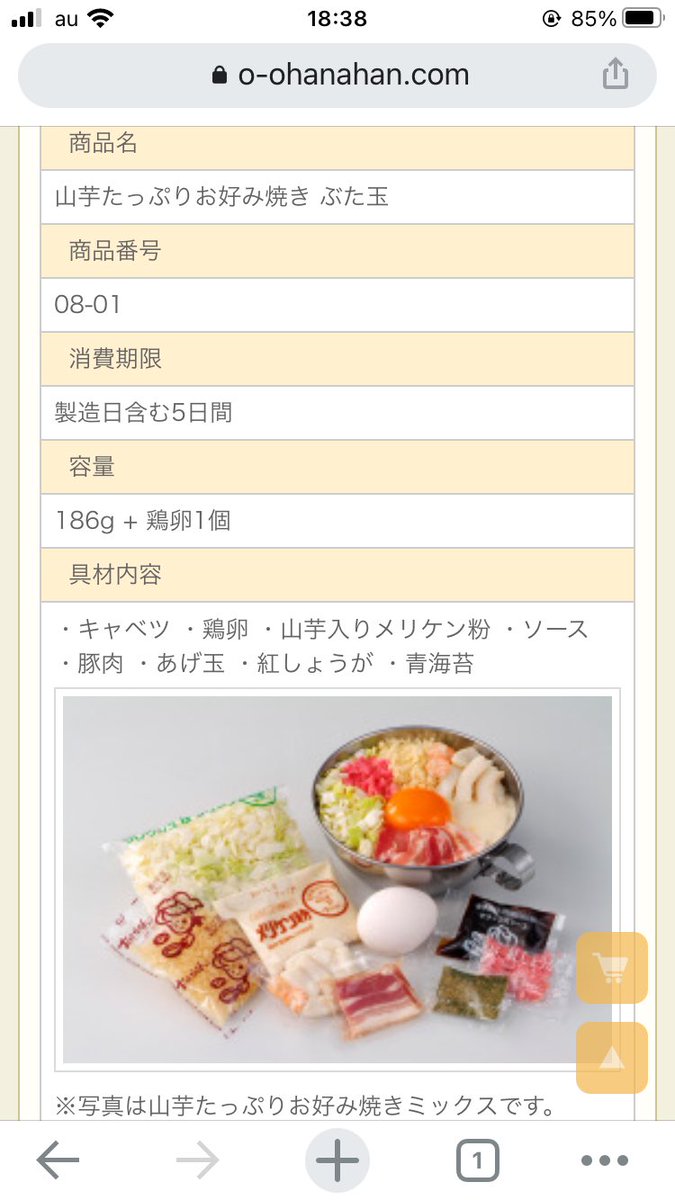The width and height of the screenshot is (675, 1200).
Task: Open the tab switcher showing 1 tab
Action: 477,1161
